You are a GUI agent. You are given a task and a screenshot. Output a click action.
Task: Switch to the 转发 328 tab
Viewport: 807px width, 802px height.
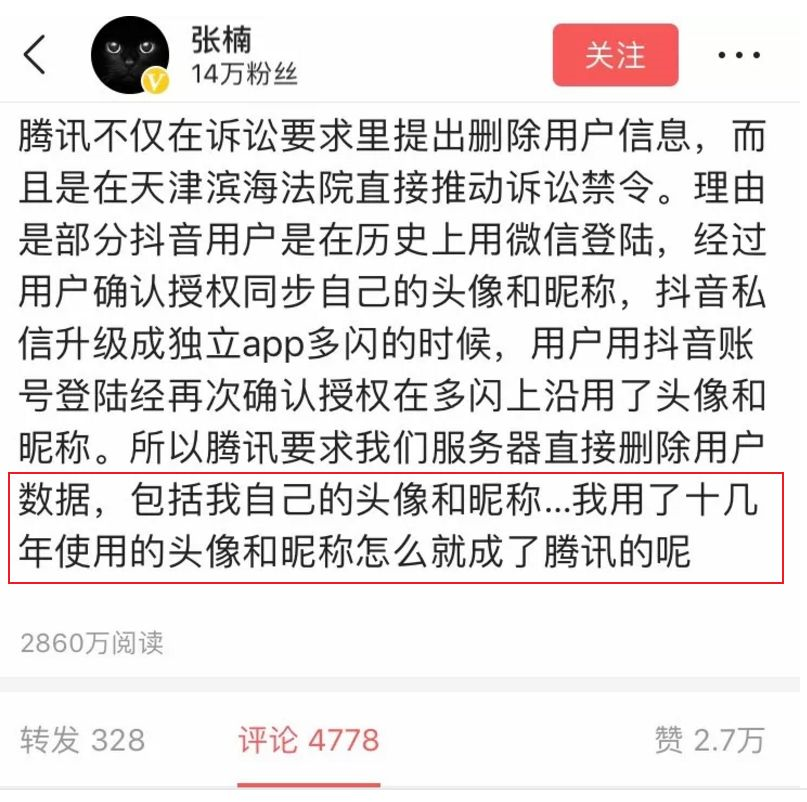[82, 740]
